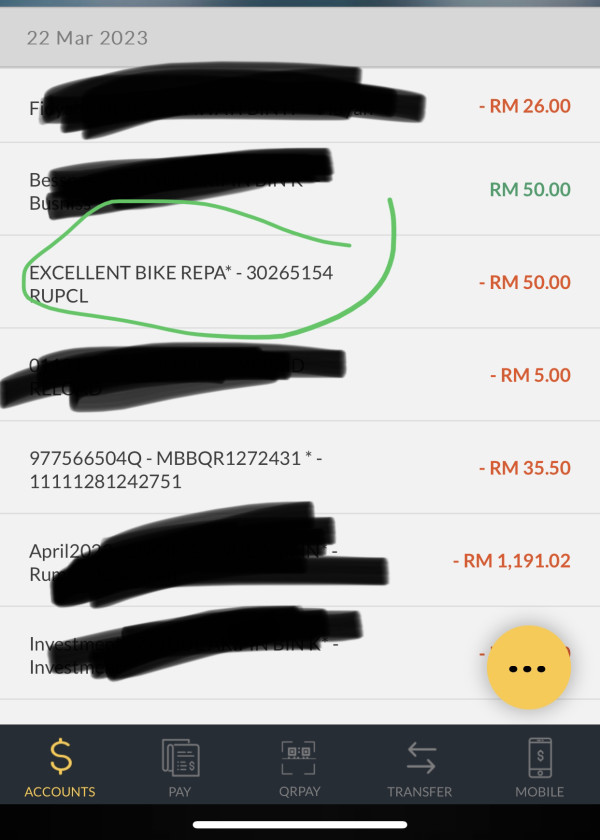Switch to the Mobile tab
Image resolution: width=600 pixels, height=840 pixels.
(x=539, y=768)
